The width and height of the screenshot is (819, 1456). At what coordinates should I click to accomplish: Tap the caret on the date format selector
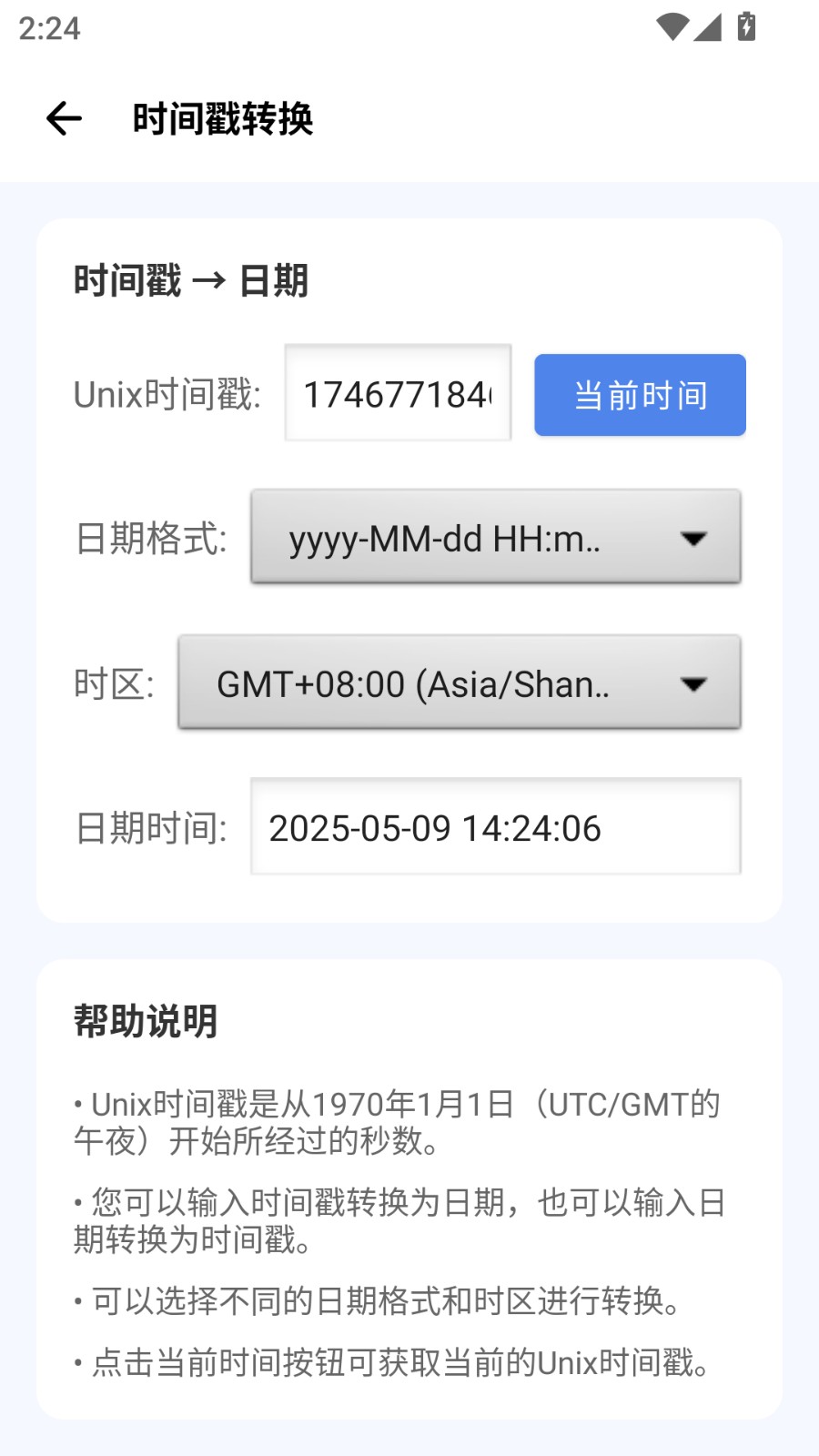[x=693, y=538]
